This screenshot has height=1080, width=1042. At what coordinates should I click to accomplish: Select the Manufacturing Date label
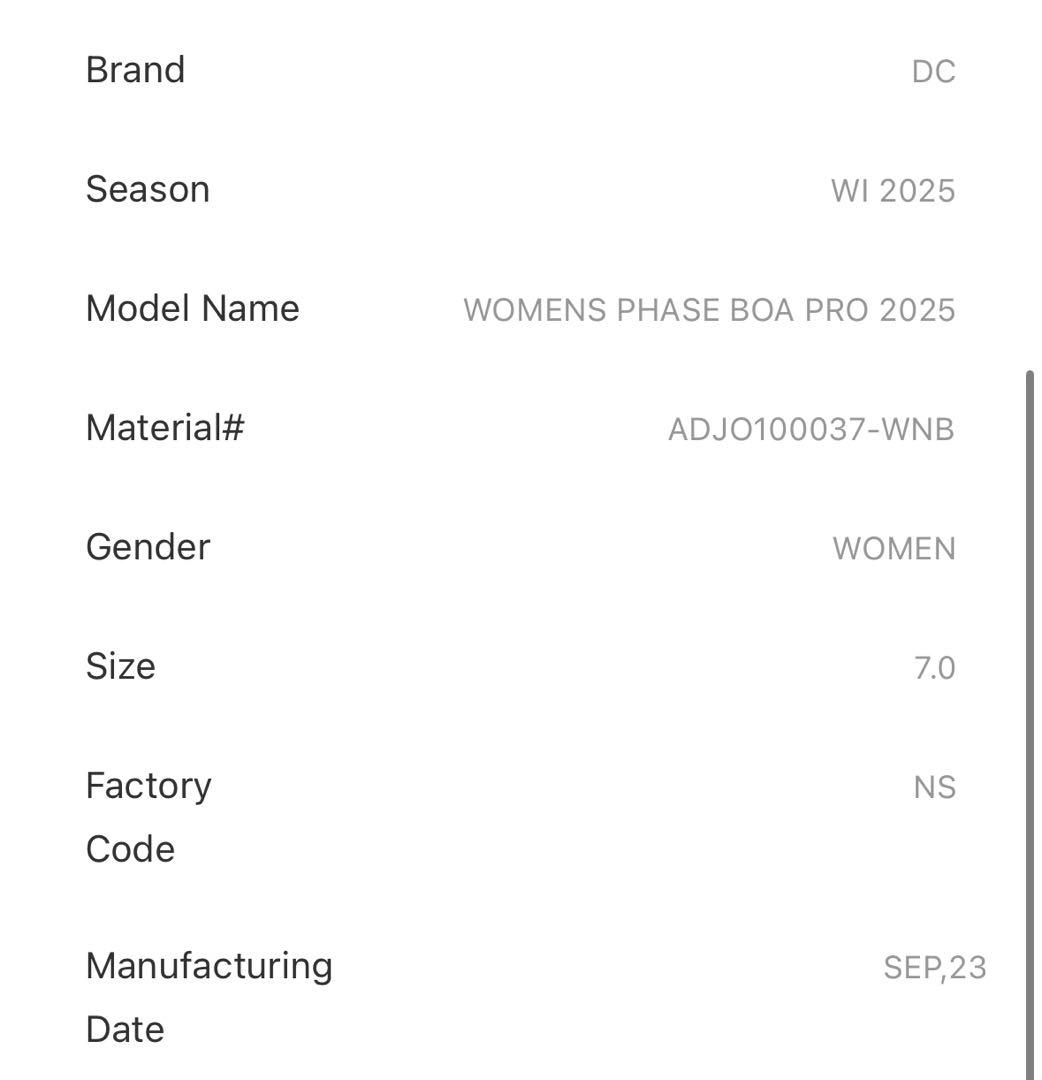(210, 997)
